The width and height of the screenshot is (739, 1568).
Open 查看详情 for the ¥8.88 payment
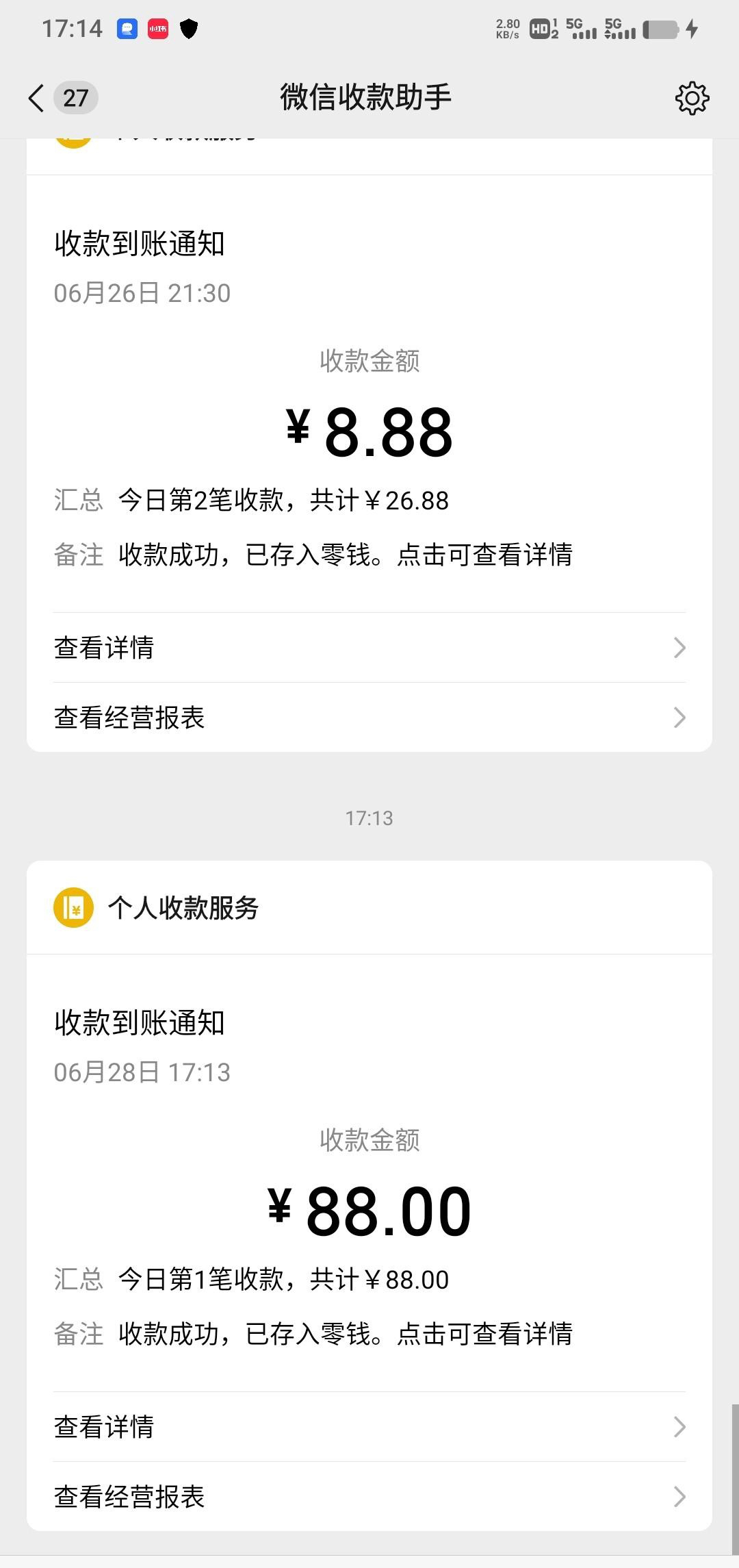369,648
